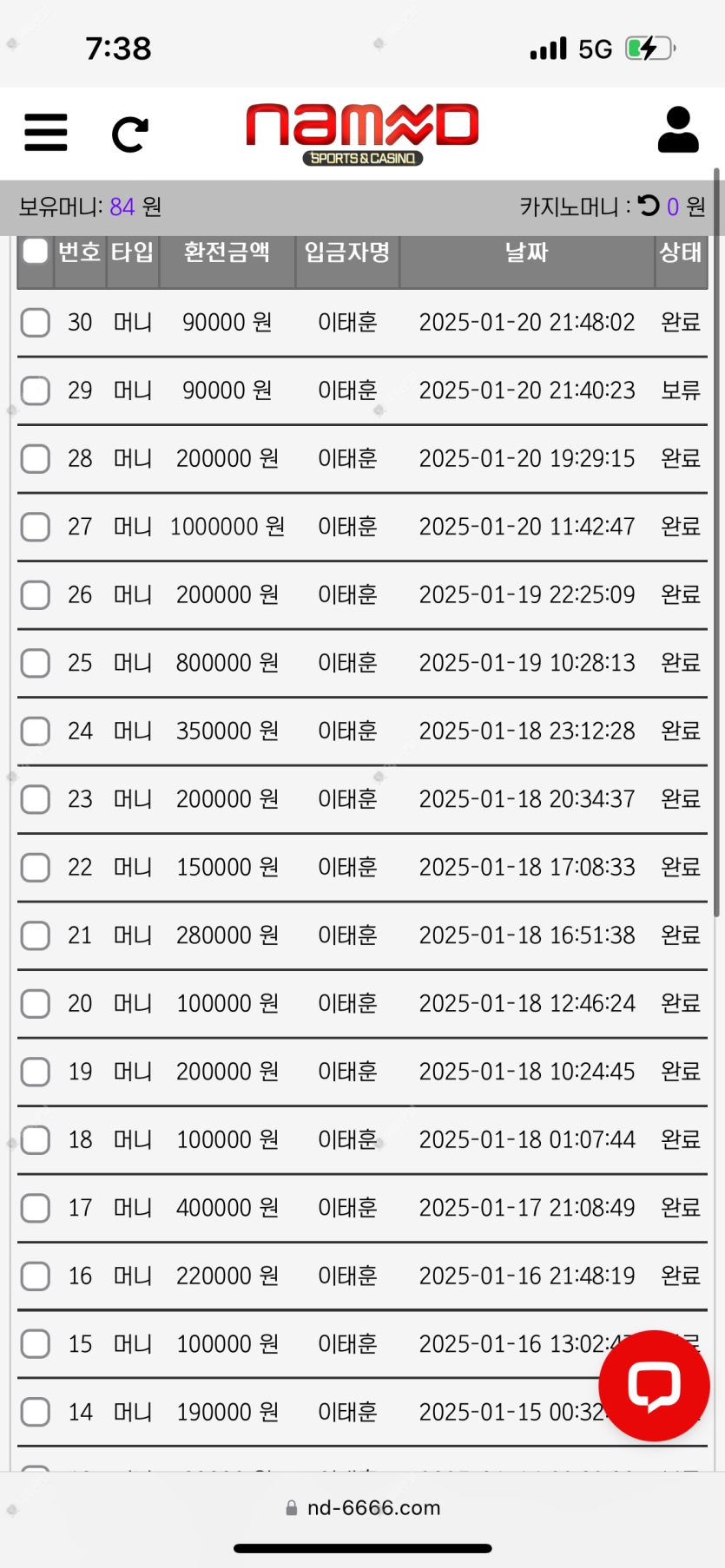Open the red live chat button
The image size is (725, 1568).
click(654, 1386)
